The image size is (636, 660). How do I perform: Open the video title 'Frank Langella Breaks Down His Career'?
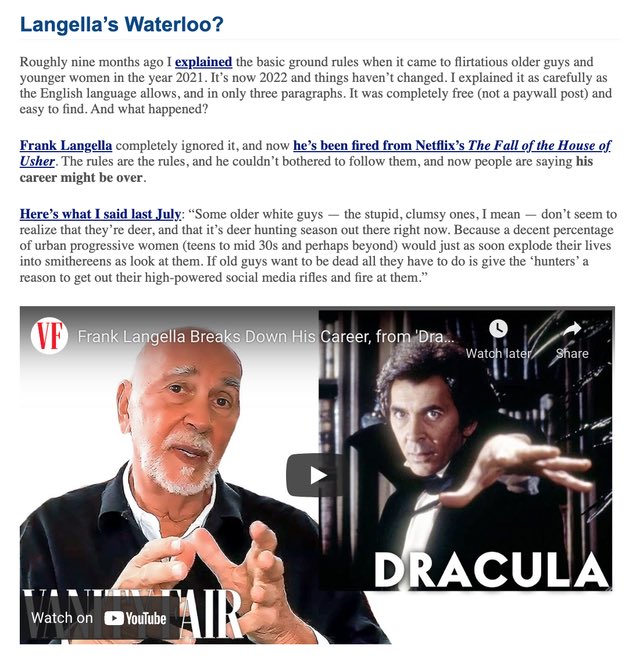[x=265, y=337]
